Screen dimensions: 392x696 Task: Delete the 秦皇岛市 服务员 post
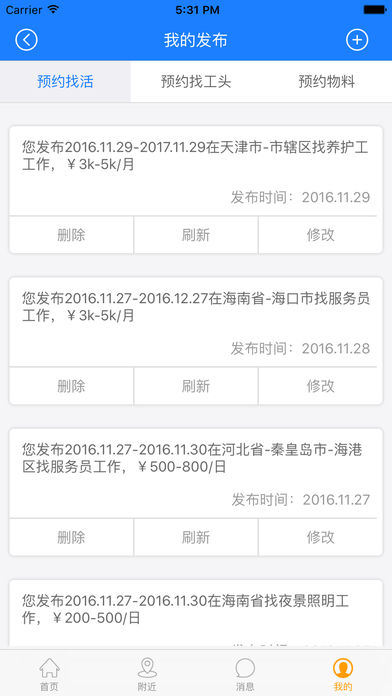coord(71,537)
